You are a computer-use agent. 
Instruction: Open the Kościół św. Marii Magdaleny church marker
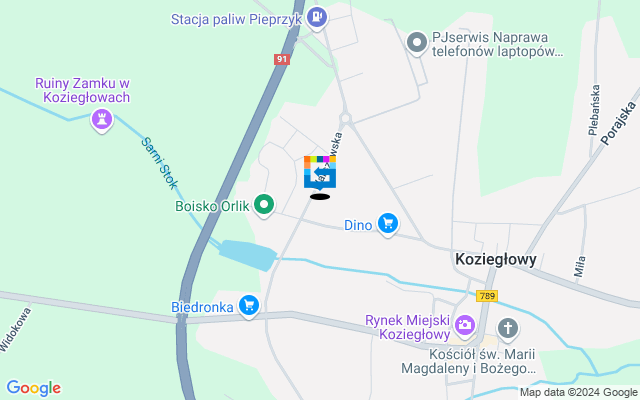[x=507, y=328]
